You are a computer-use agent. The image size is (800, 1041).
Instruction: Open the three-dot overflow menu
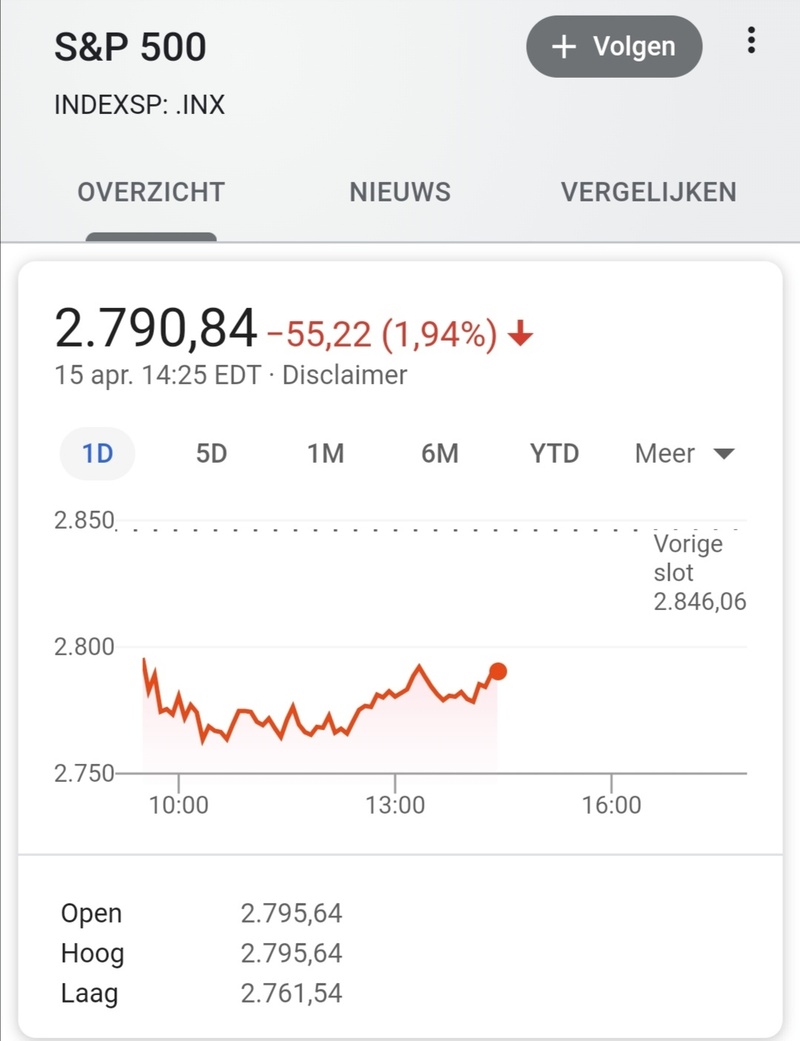751,39
